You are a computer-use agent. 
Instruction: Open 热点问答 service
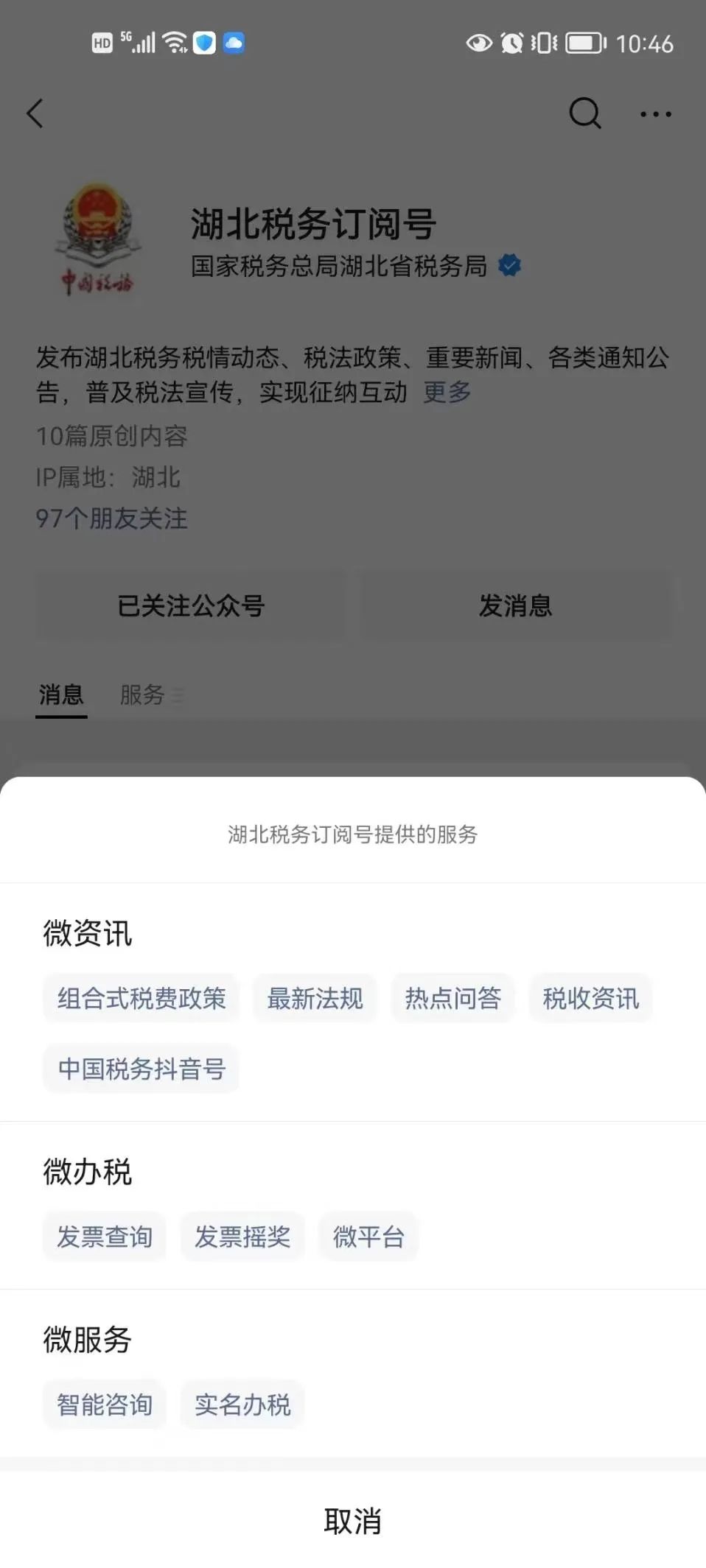(452, 999)
